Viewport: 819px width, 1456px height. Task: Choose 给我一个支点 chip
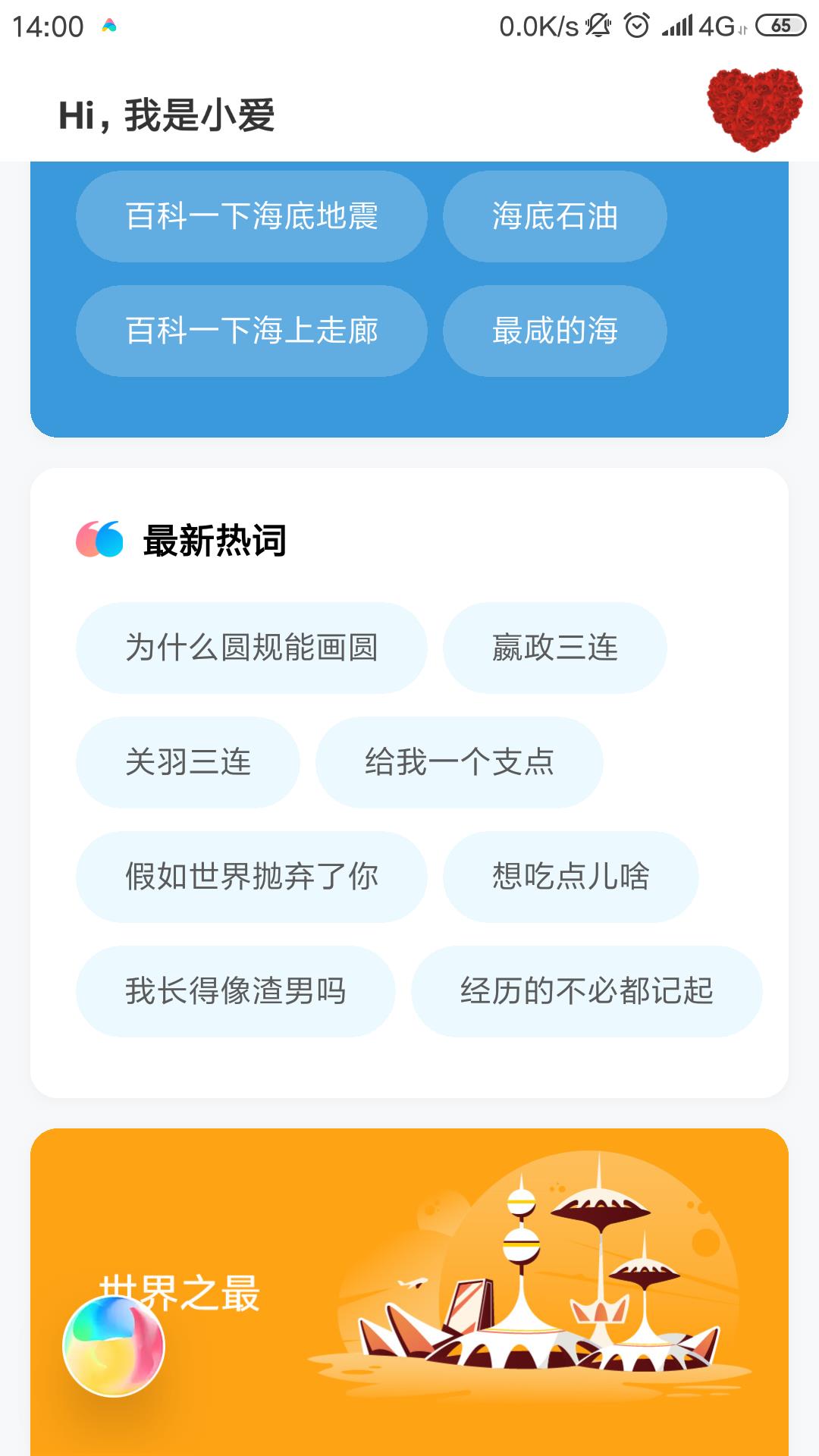(x=458, y=761)
